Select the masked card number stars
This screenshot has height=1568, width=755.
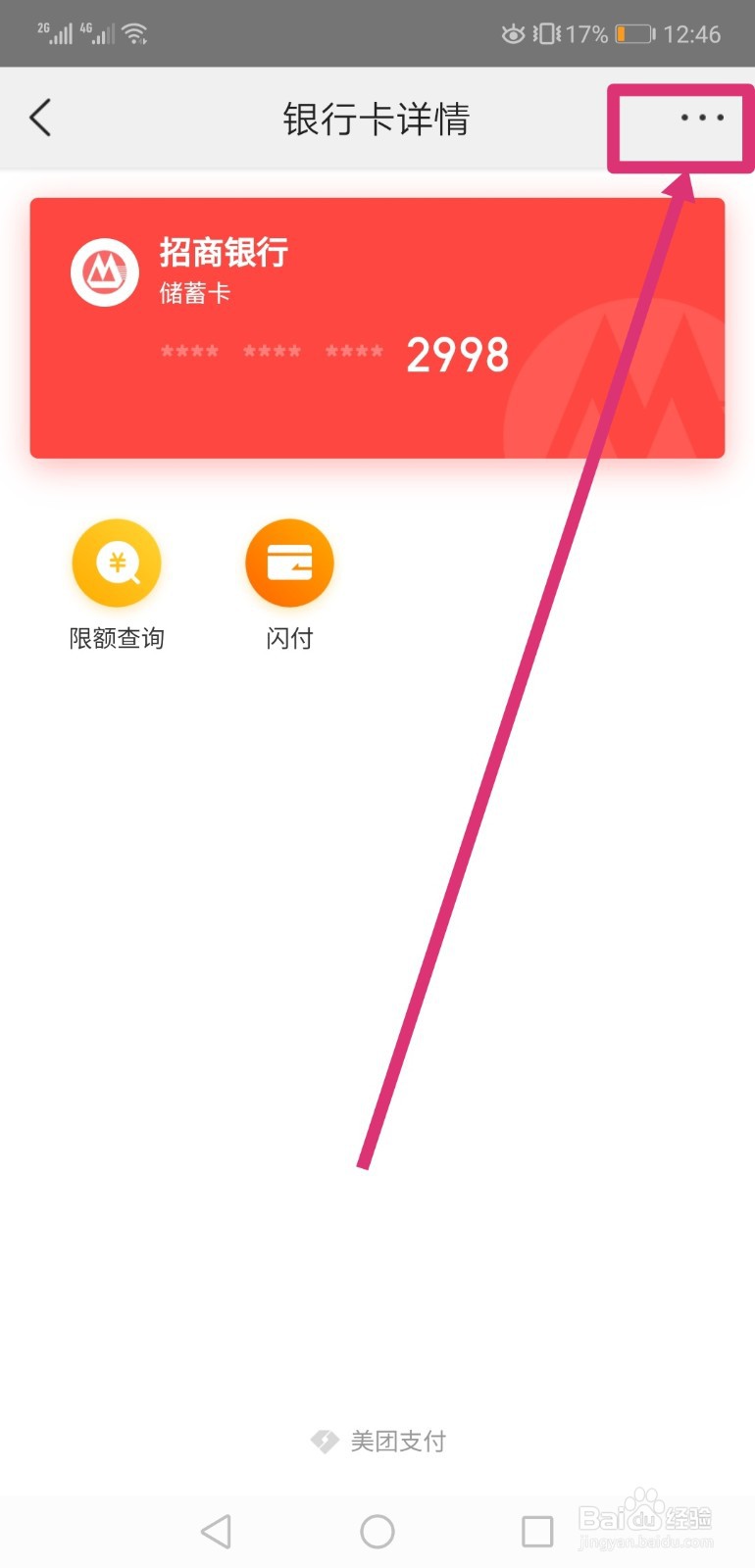tap(275, 351)
